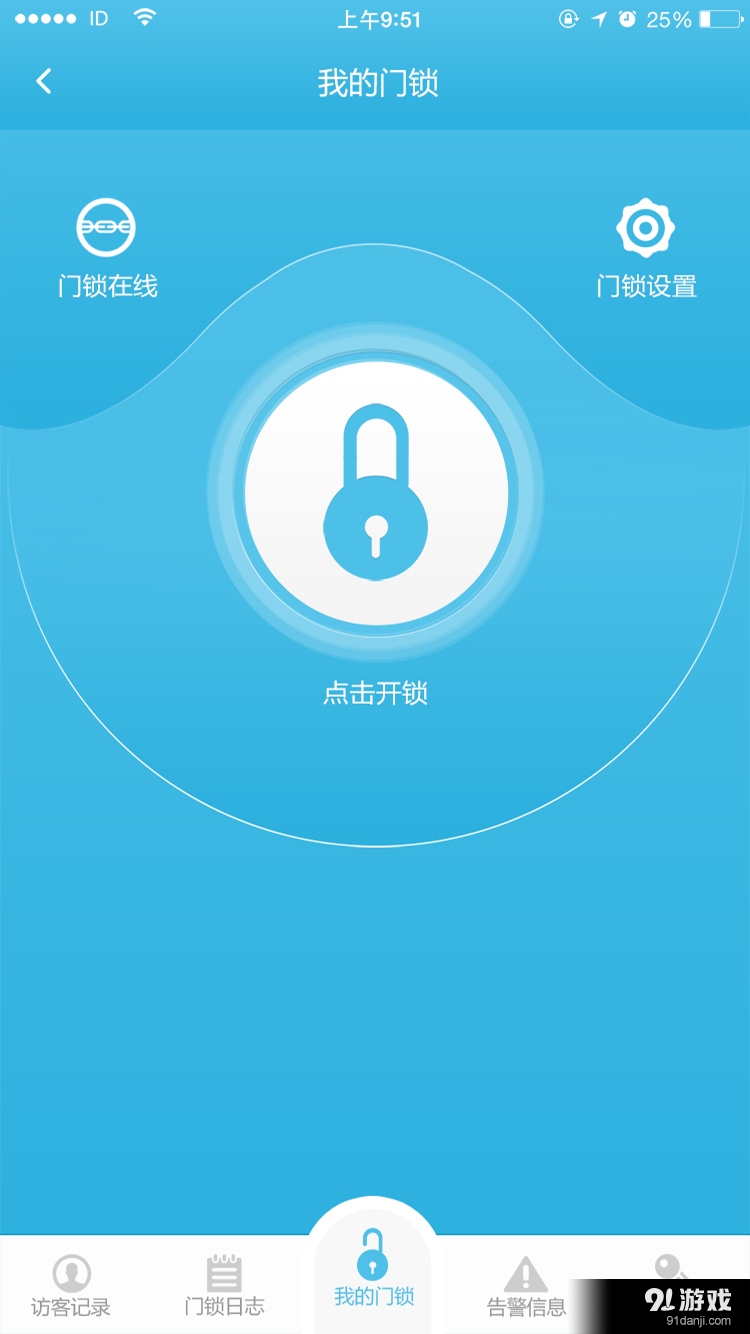The image size is (750, 1334).
Task: Tap the back arrow to go back
Action: [42, 82]
